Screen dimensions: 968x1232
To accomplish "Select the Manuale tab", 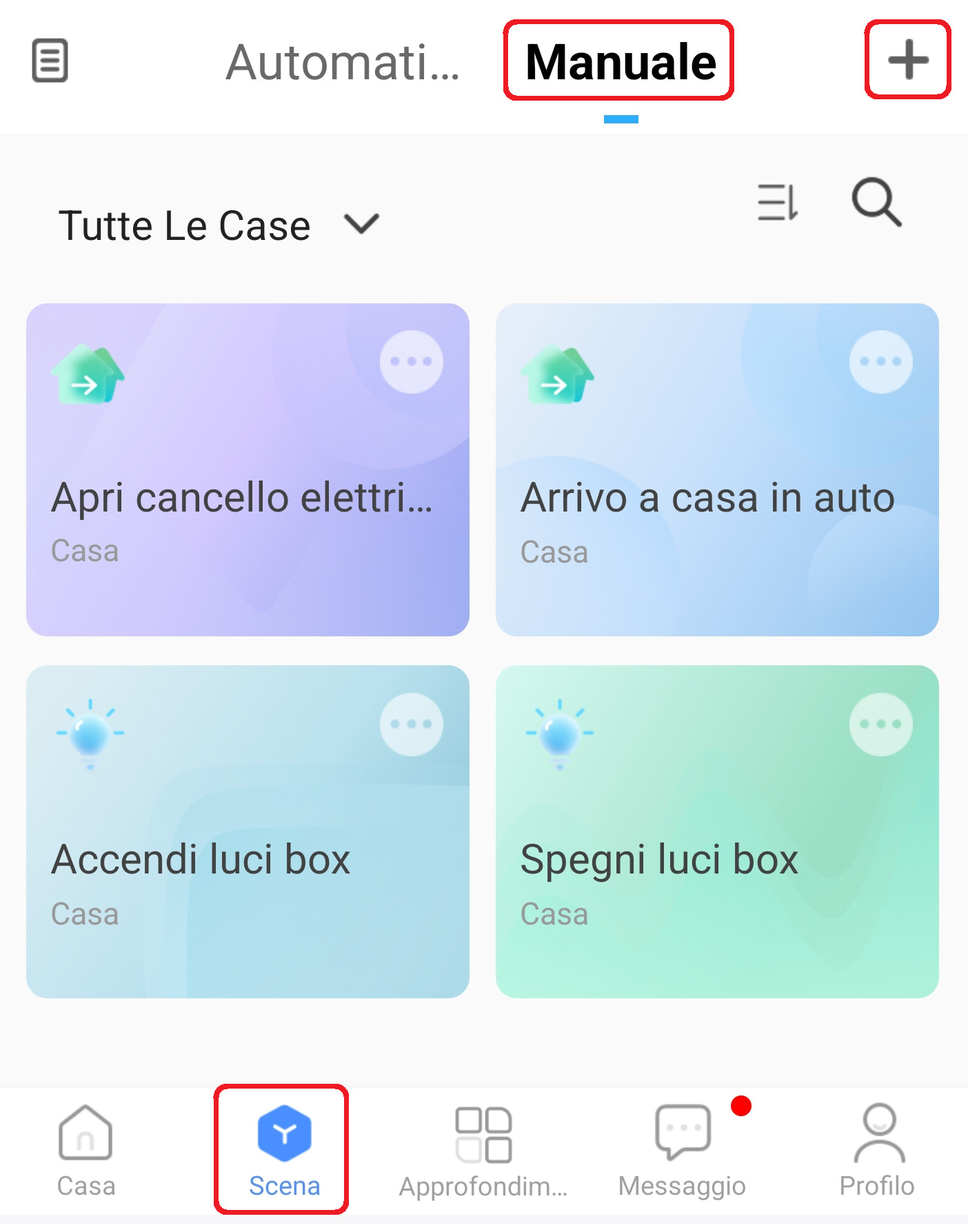I will click(x=620, y=62).
